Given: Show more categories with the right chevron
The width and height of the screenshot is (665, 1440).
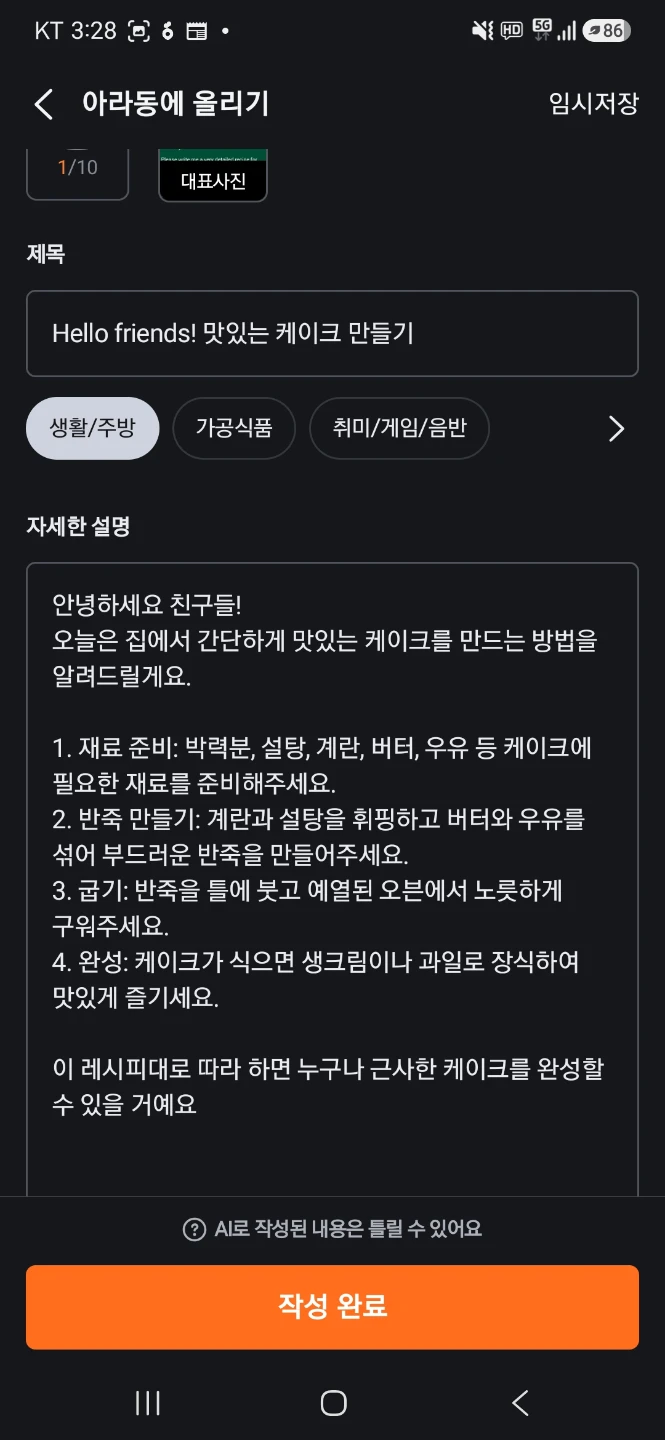Looking at the screenshot, I should click(x=616, y=429).
